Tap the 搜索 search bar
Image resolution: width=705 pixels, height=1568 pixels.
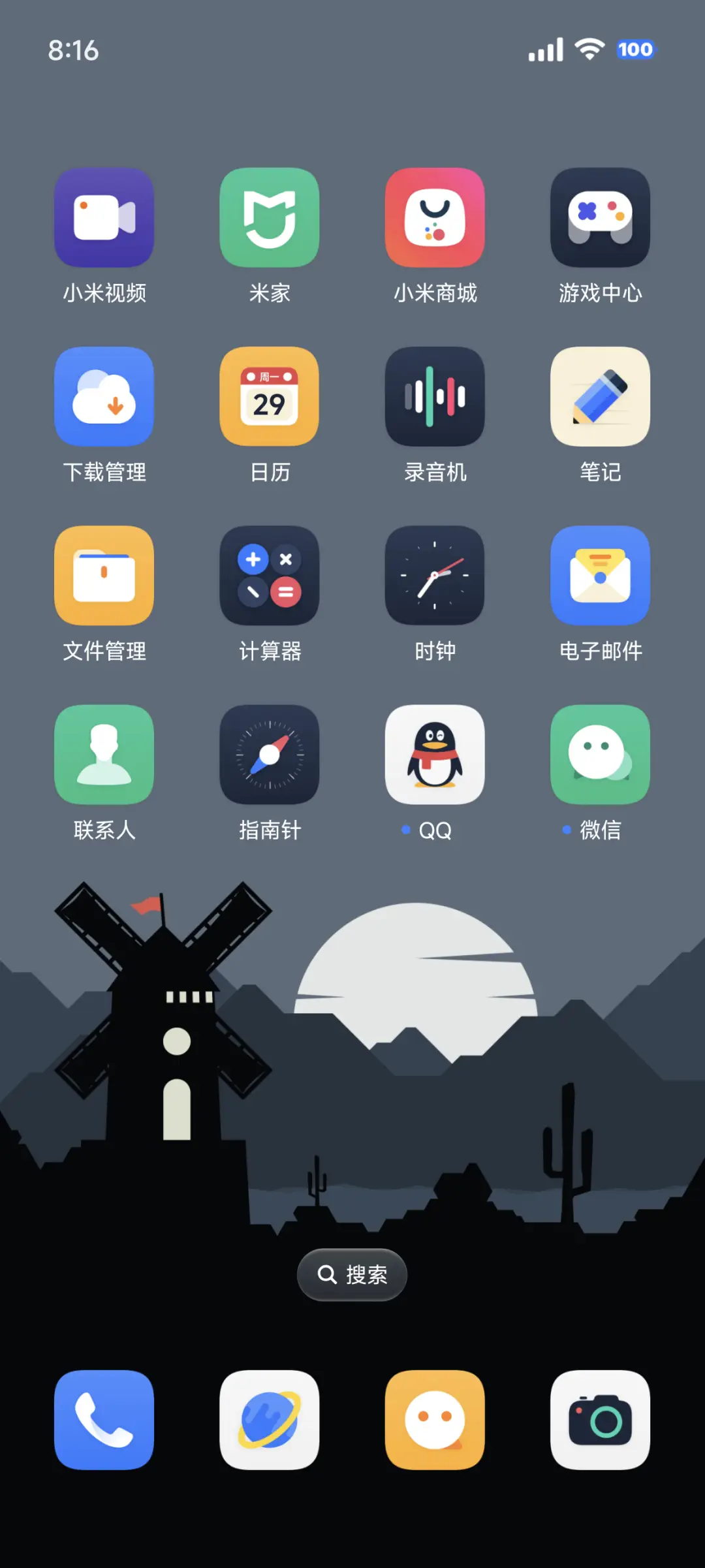point(352,1274)
